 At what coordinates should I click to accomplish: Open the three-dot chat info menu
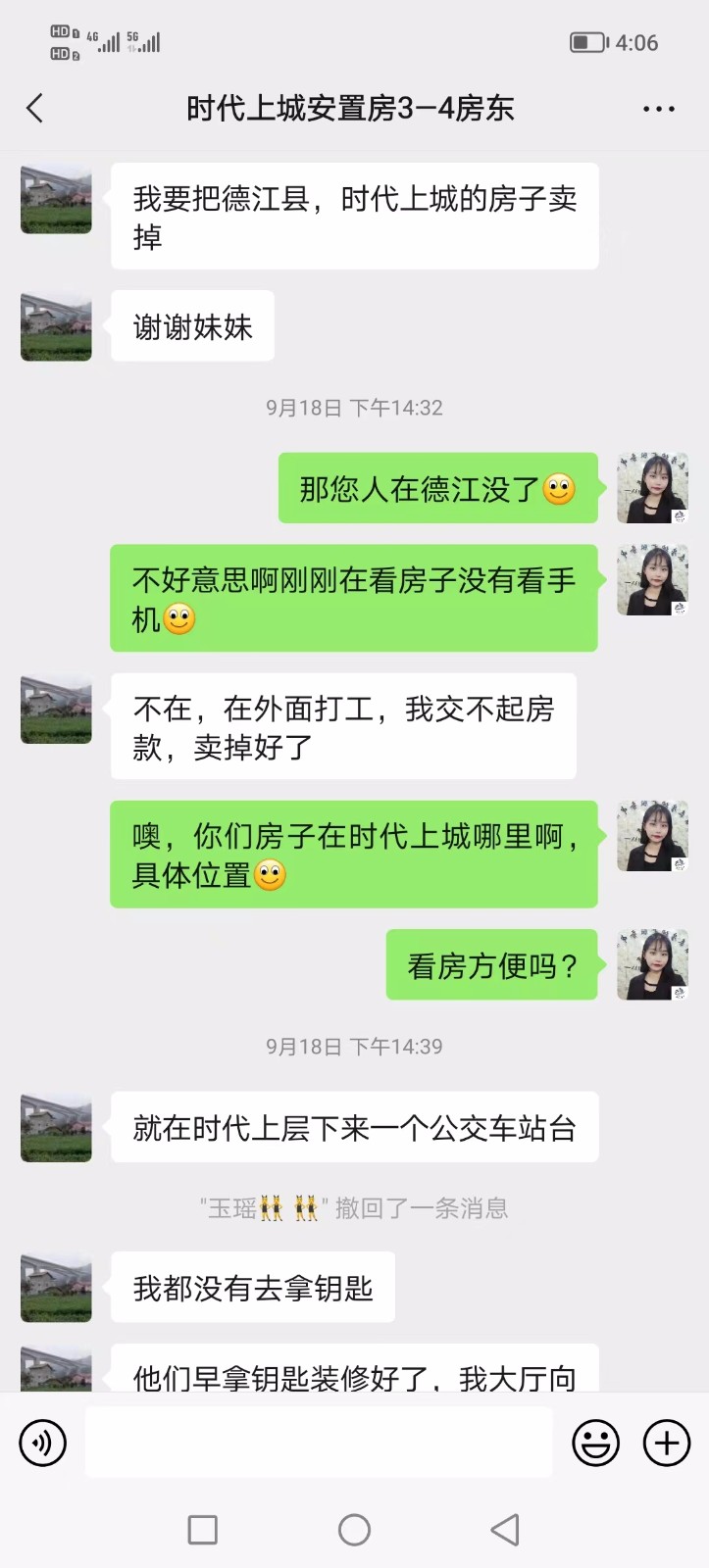658,109
